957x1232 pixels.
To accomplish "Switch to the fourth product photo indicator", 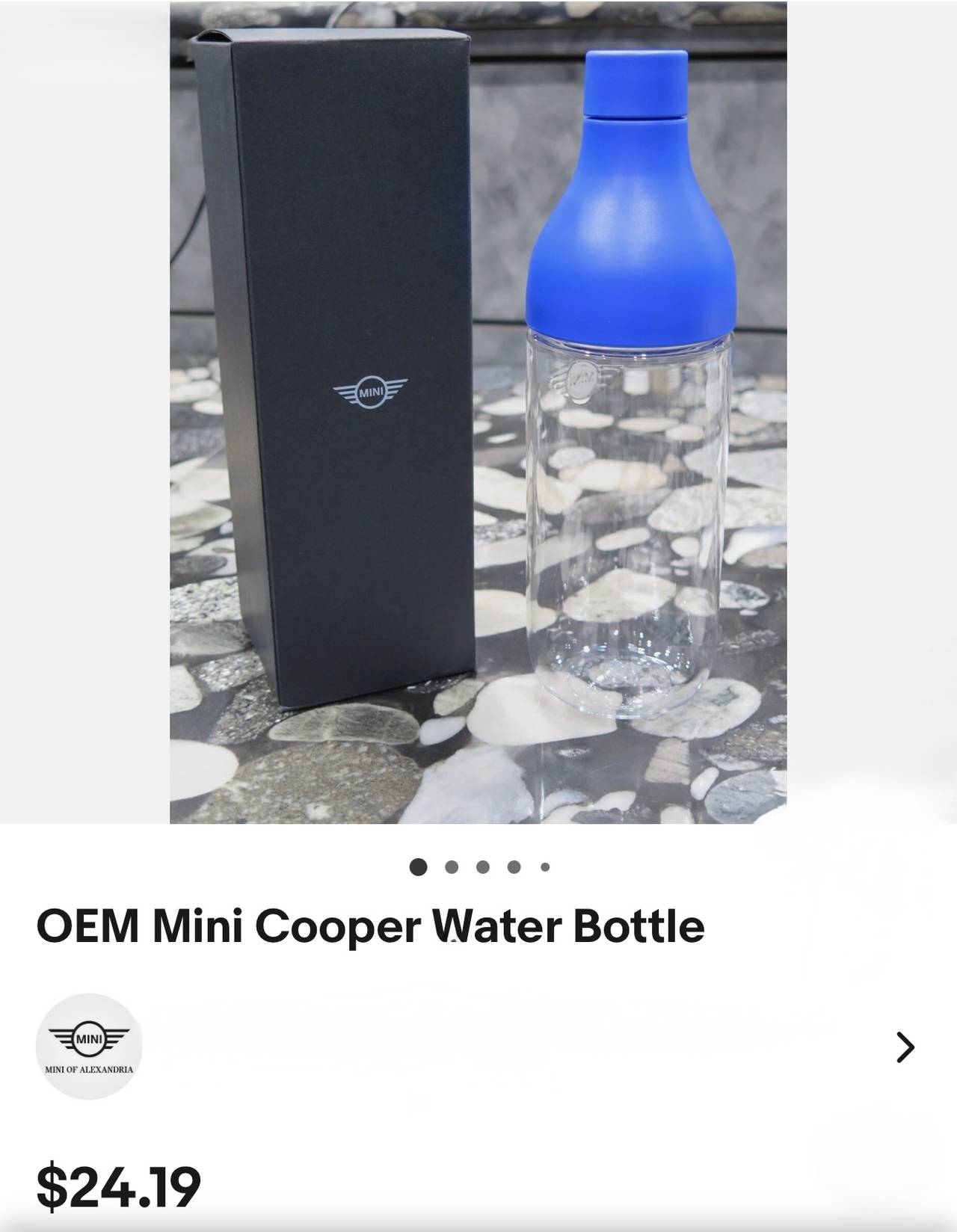I will pyautogui.click(x=513, y=867).
